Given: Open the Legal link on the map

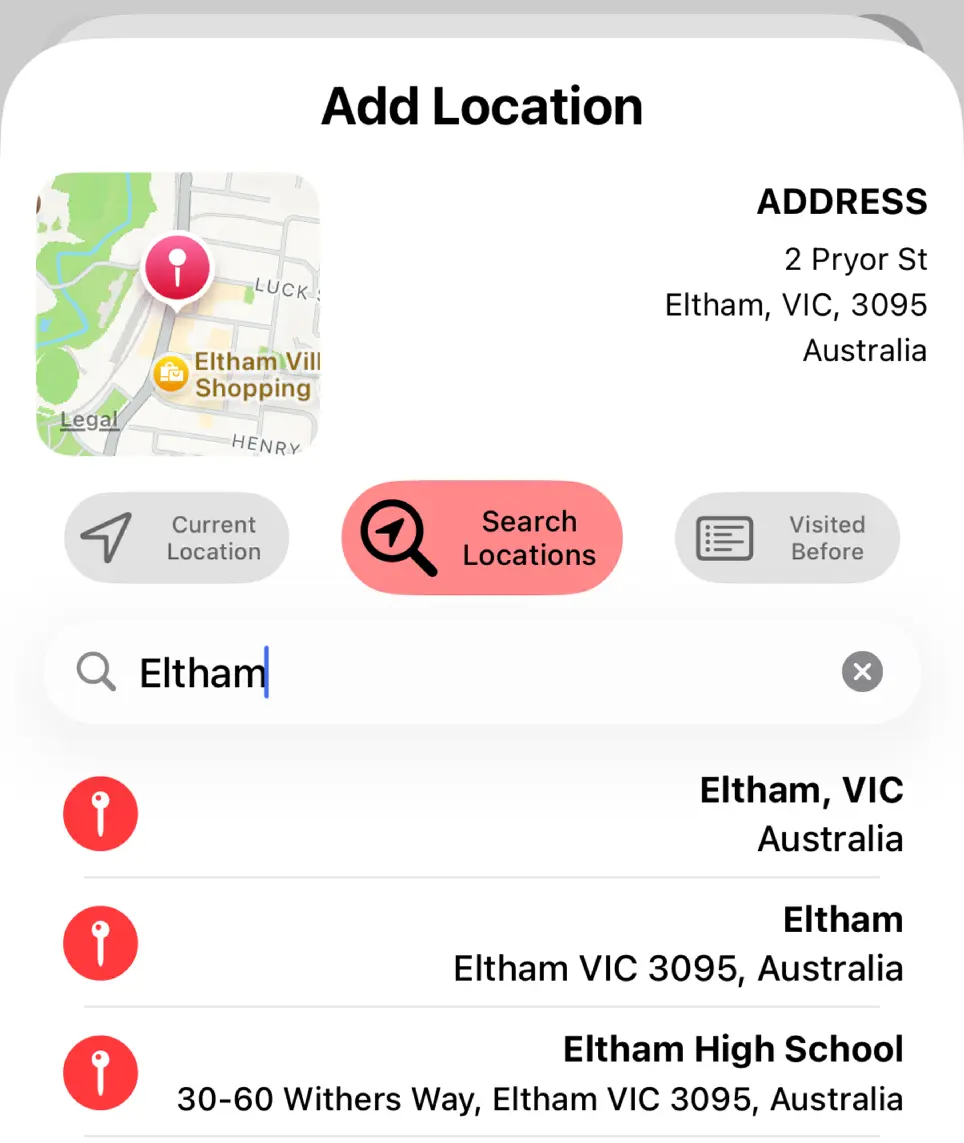Looking at the screenshot, I should [x=88, y=419].
